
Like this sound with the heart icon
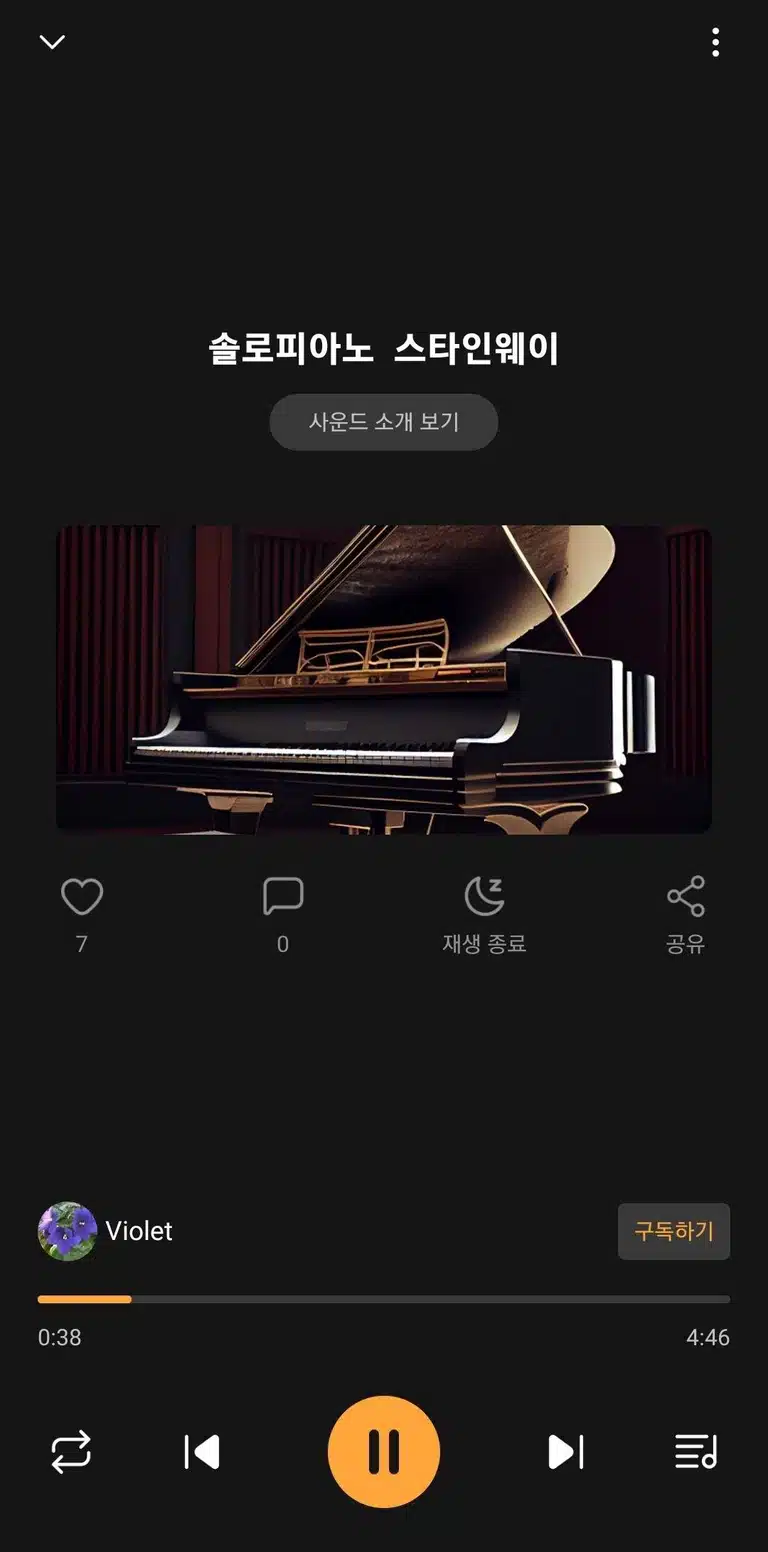click(x=82, y=896)
